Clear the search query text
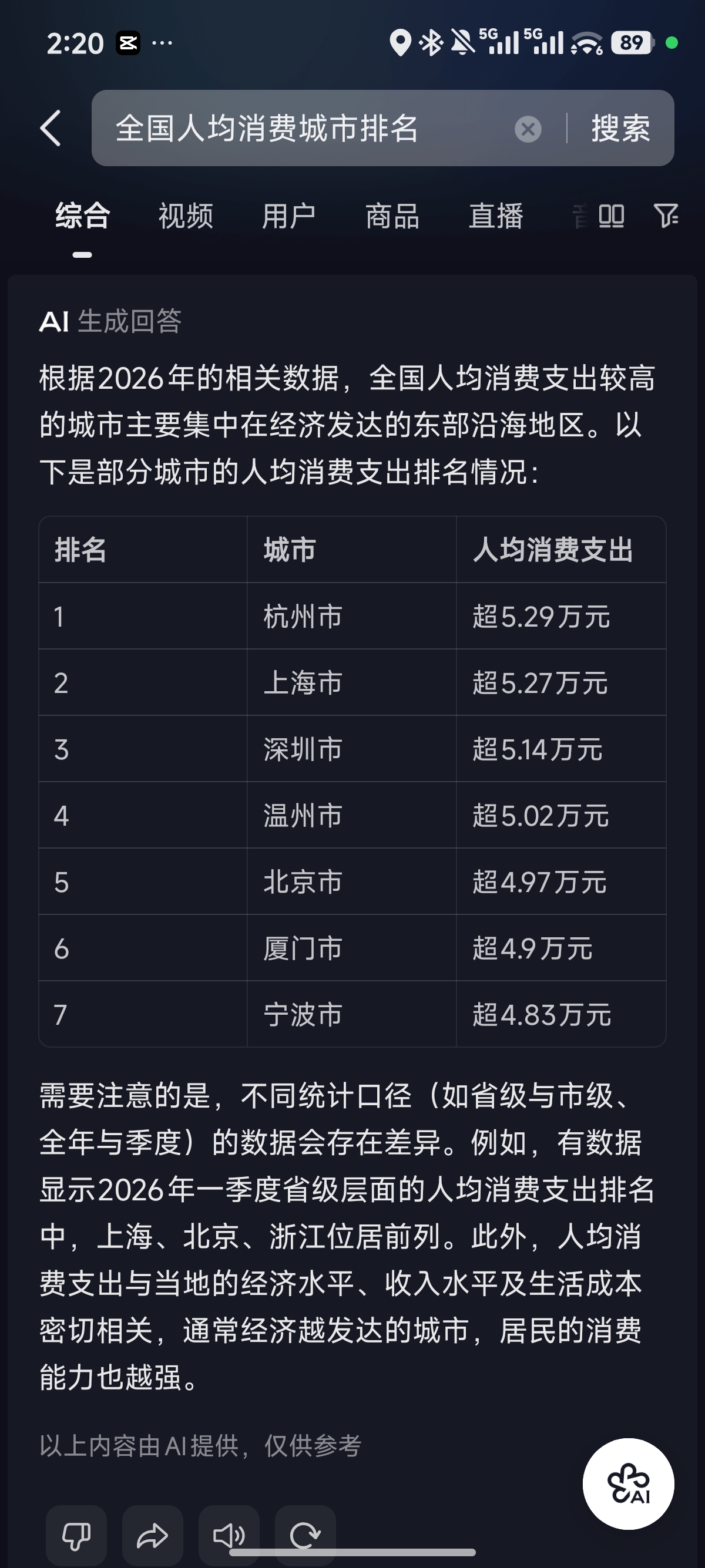The height and width of the screenshot is (1568, 705). click(528, 129)
